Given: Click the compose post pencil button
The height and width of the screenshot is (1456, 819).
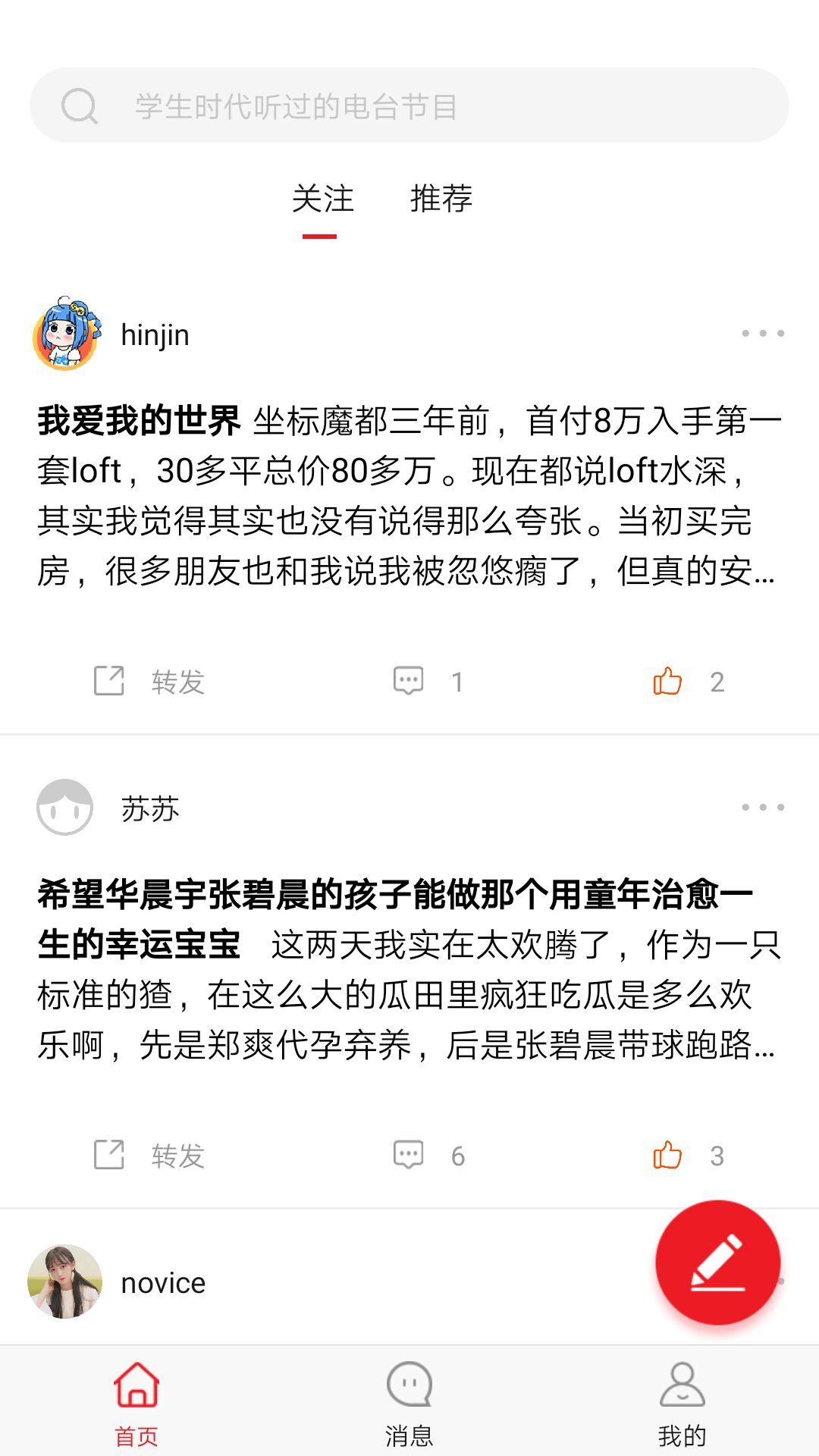Looking at the screenshot, I should pos(717,1260).
